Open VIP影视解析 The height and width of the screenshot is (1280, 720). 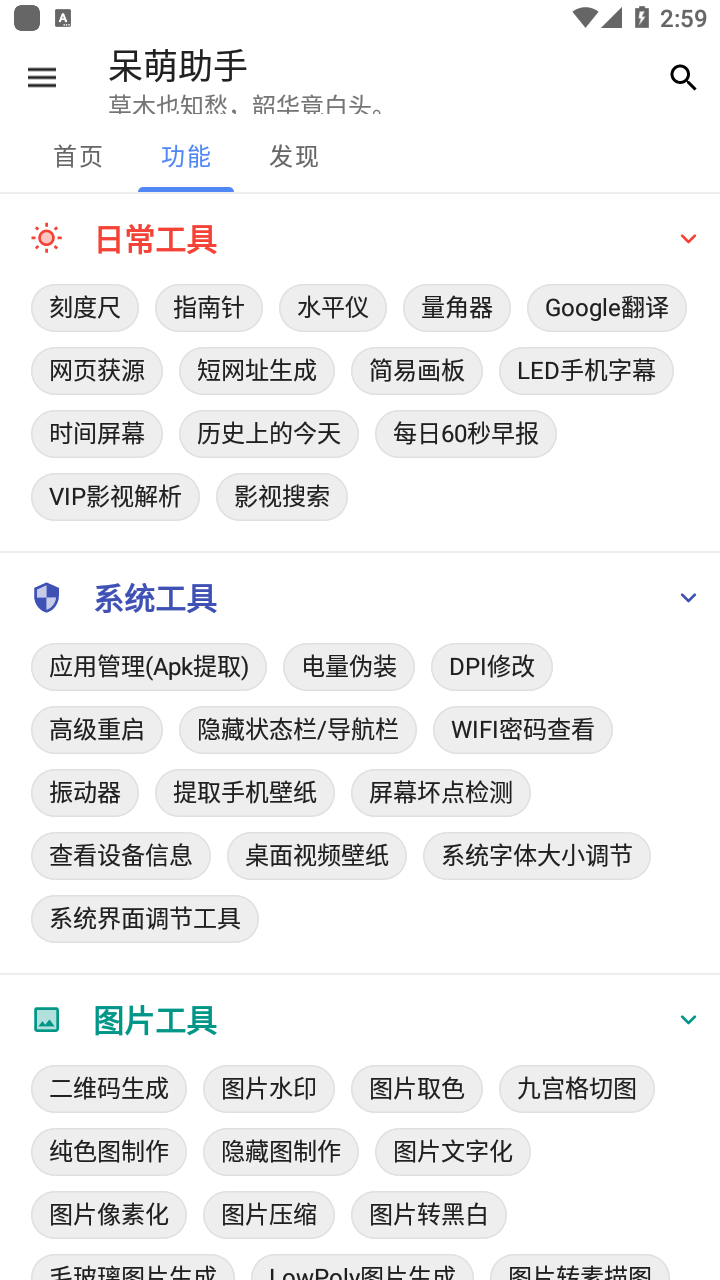pos(115,497)
